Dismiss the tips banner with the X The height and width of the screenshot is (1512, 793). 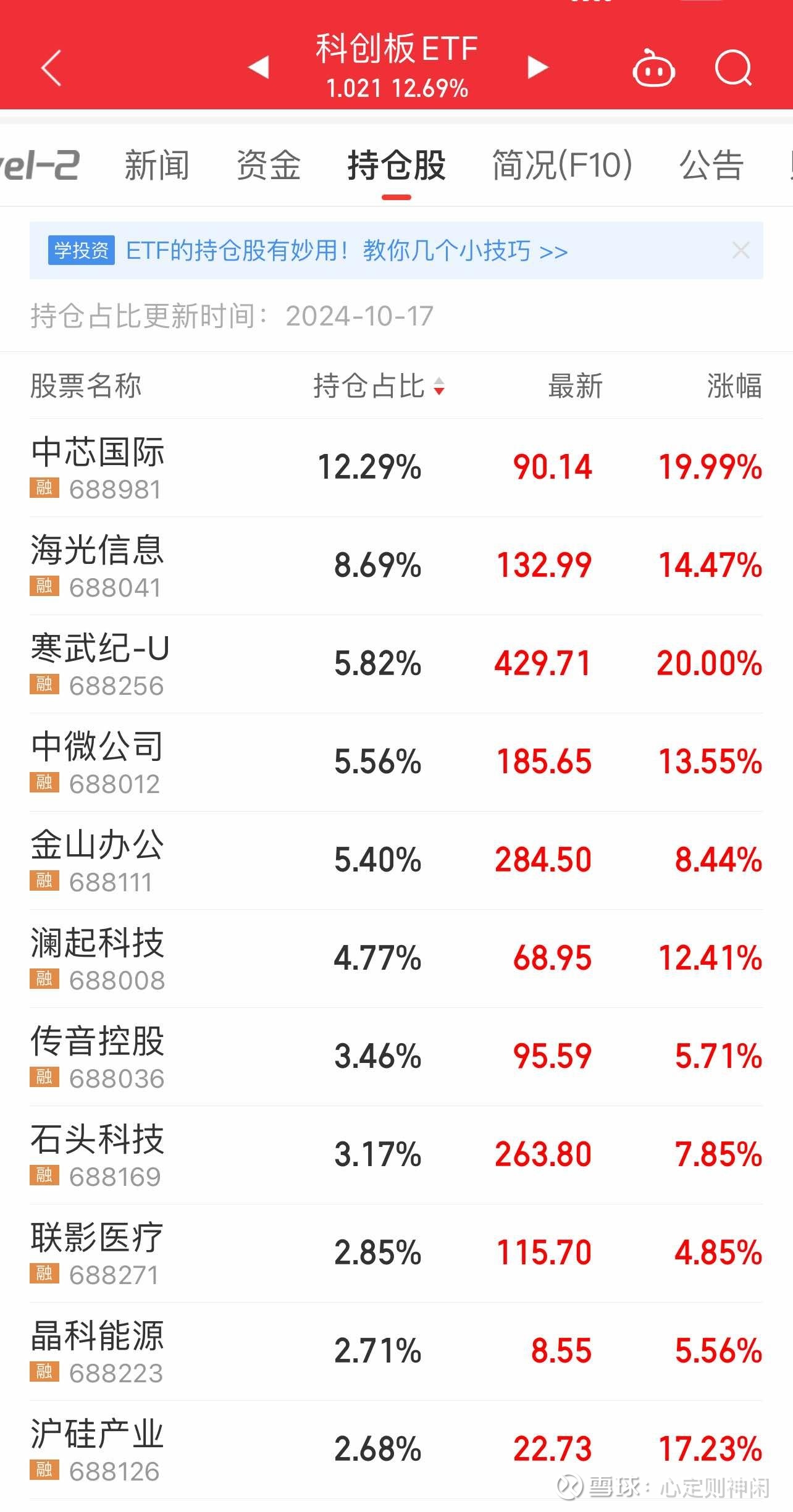tap(741, 251)
